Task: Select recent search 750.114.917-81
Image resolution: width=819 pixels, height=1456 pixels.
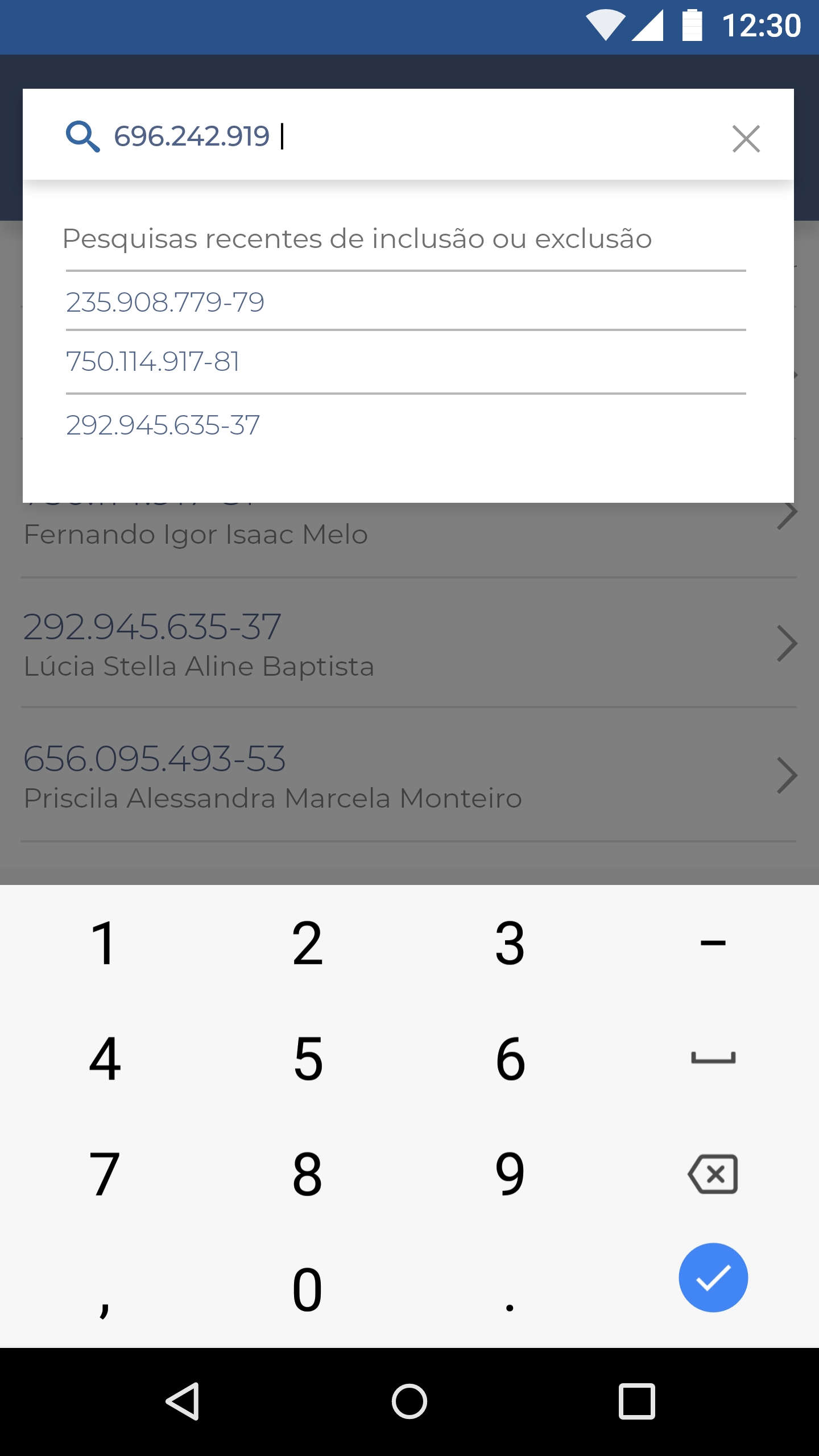Action: [406, 362]
